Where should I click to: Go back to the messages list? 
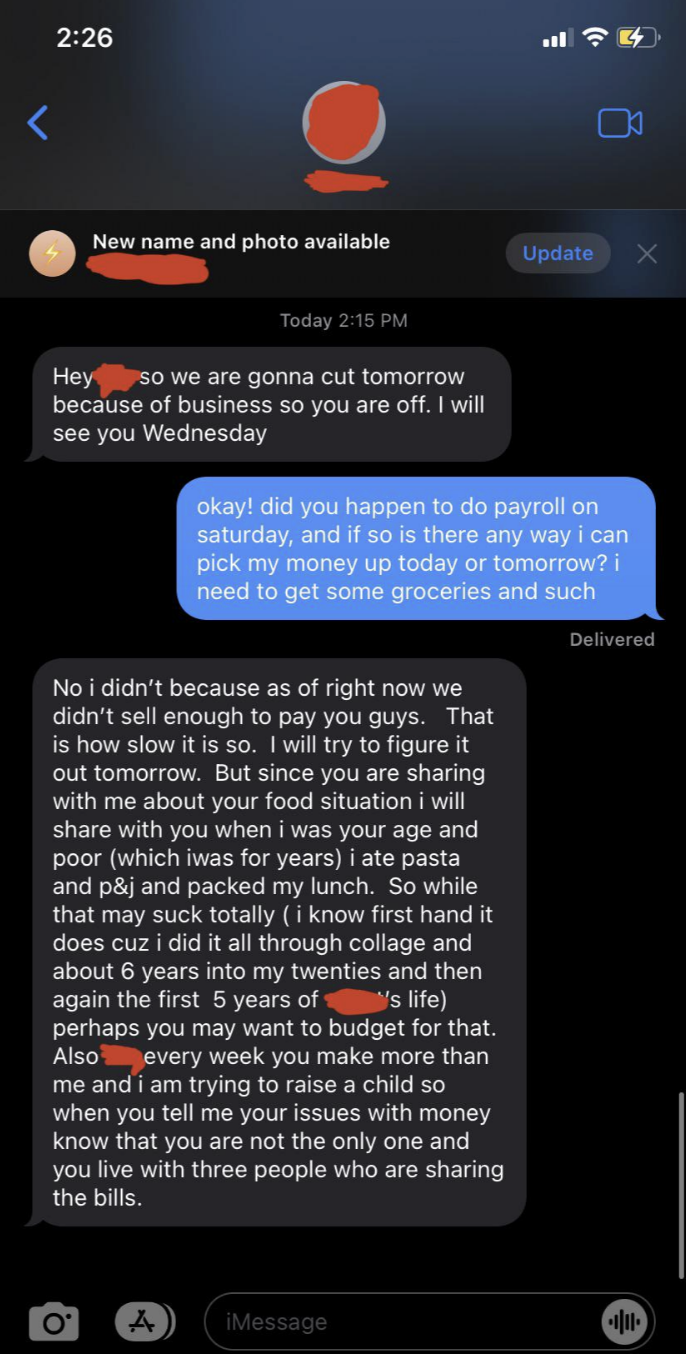pos(38,123)
